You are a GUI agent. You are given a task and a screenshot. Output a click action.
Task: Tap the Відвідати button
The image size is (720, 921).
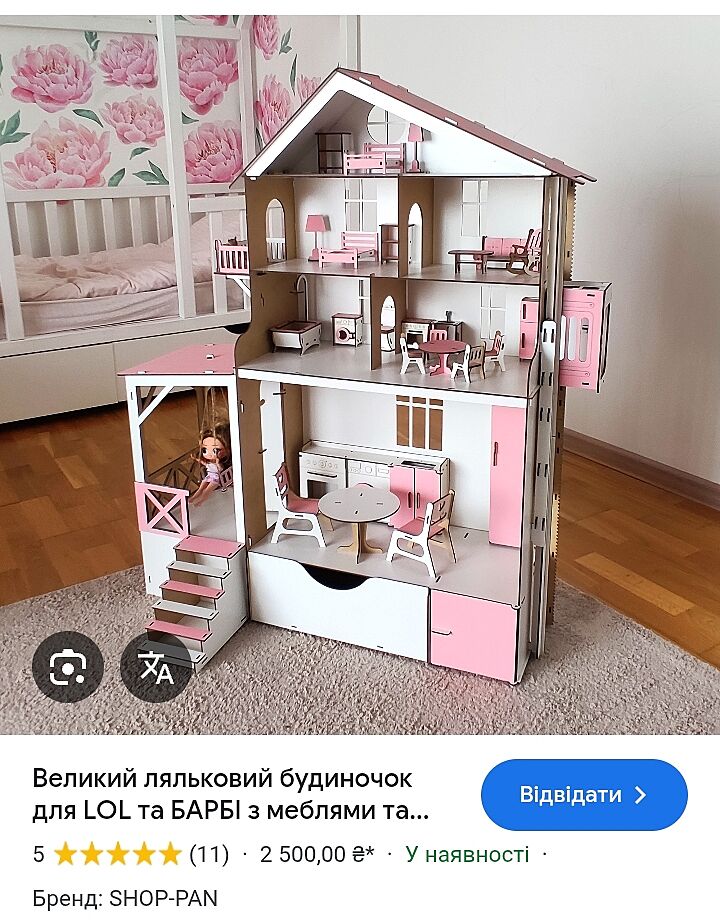coord(584,795)
